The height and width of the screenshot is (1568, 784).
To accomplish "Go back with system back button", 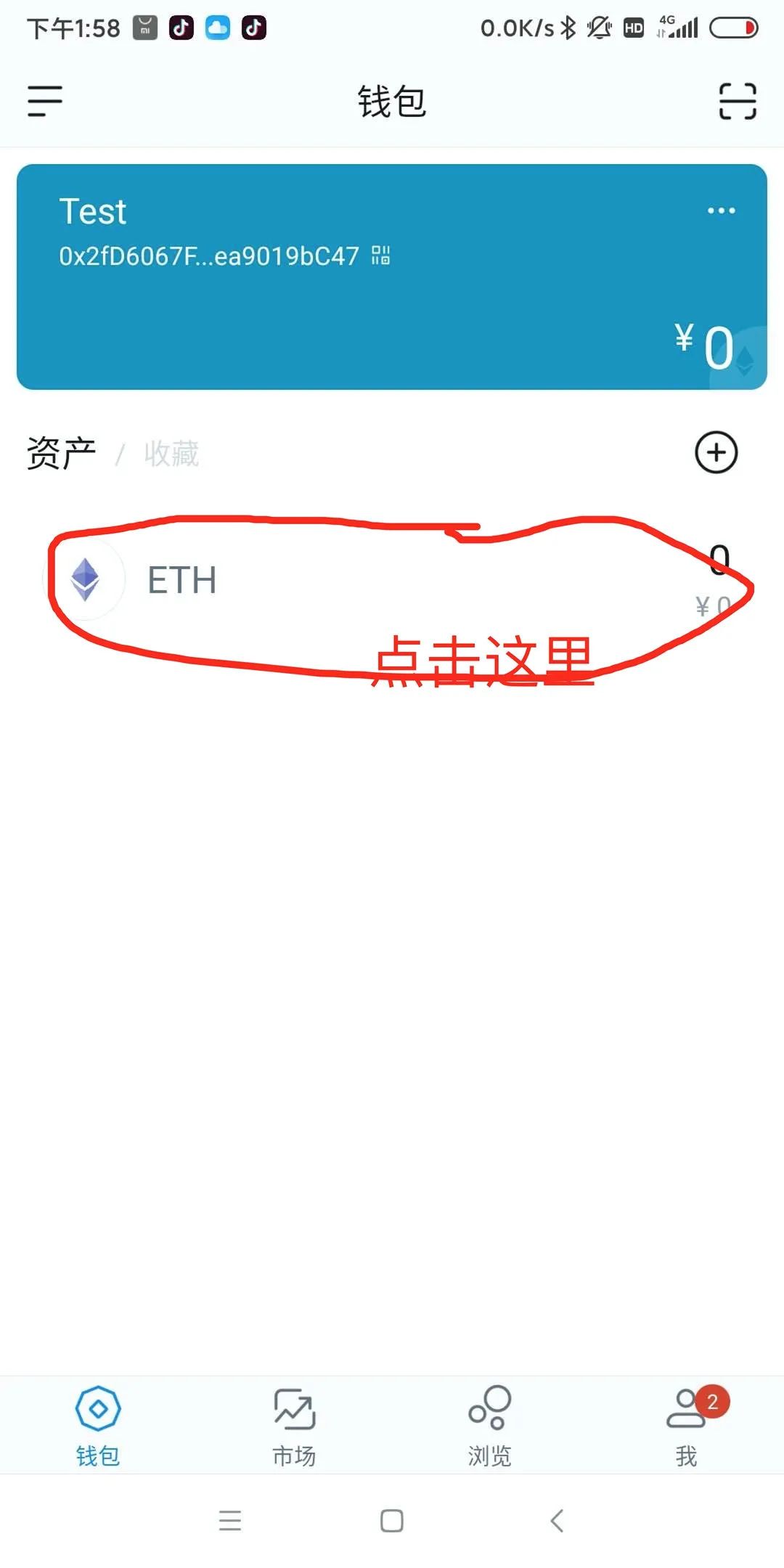I will (557, 1520).
